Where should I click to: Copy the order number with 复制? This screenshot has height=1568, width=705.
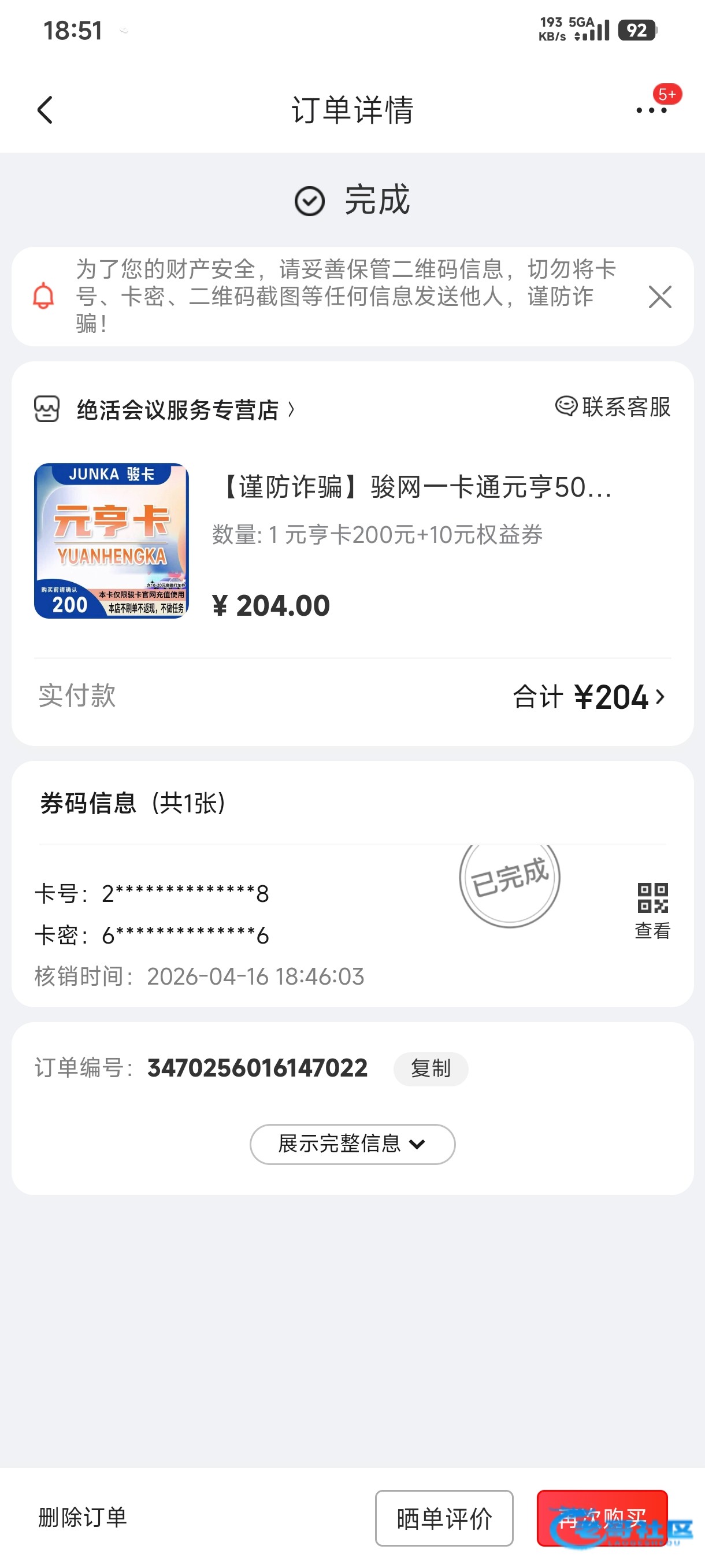click(430, 1068)
